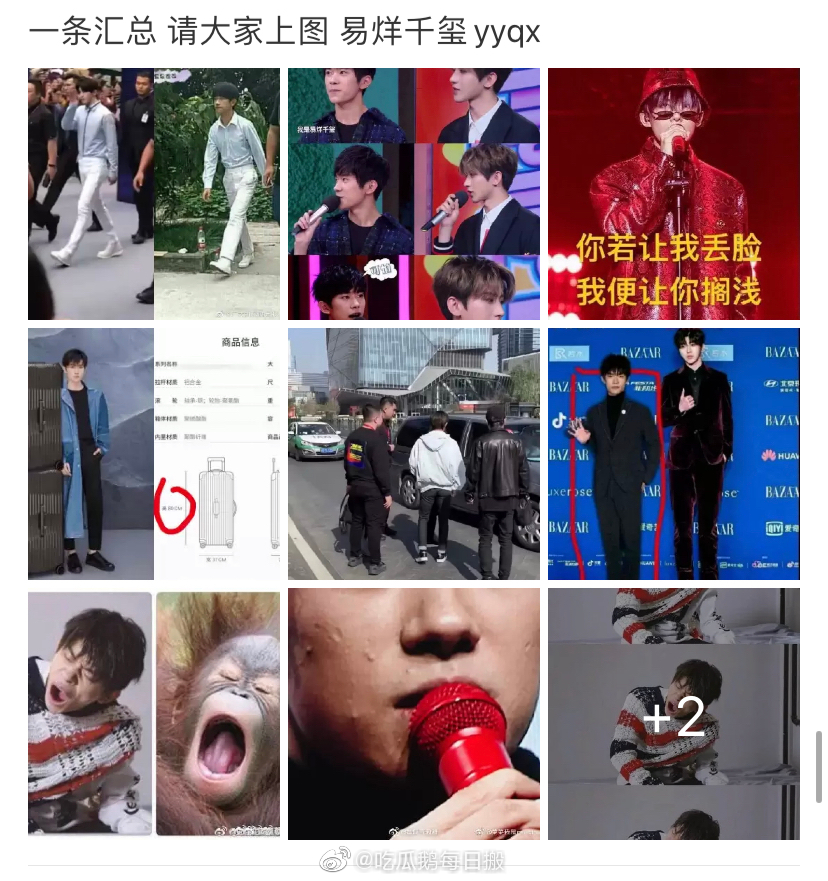The height and width of the screenshot is (881, 828).
Task: Open the red microphone close-up photo
Action: [414, 714]
